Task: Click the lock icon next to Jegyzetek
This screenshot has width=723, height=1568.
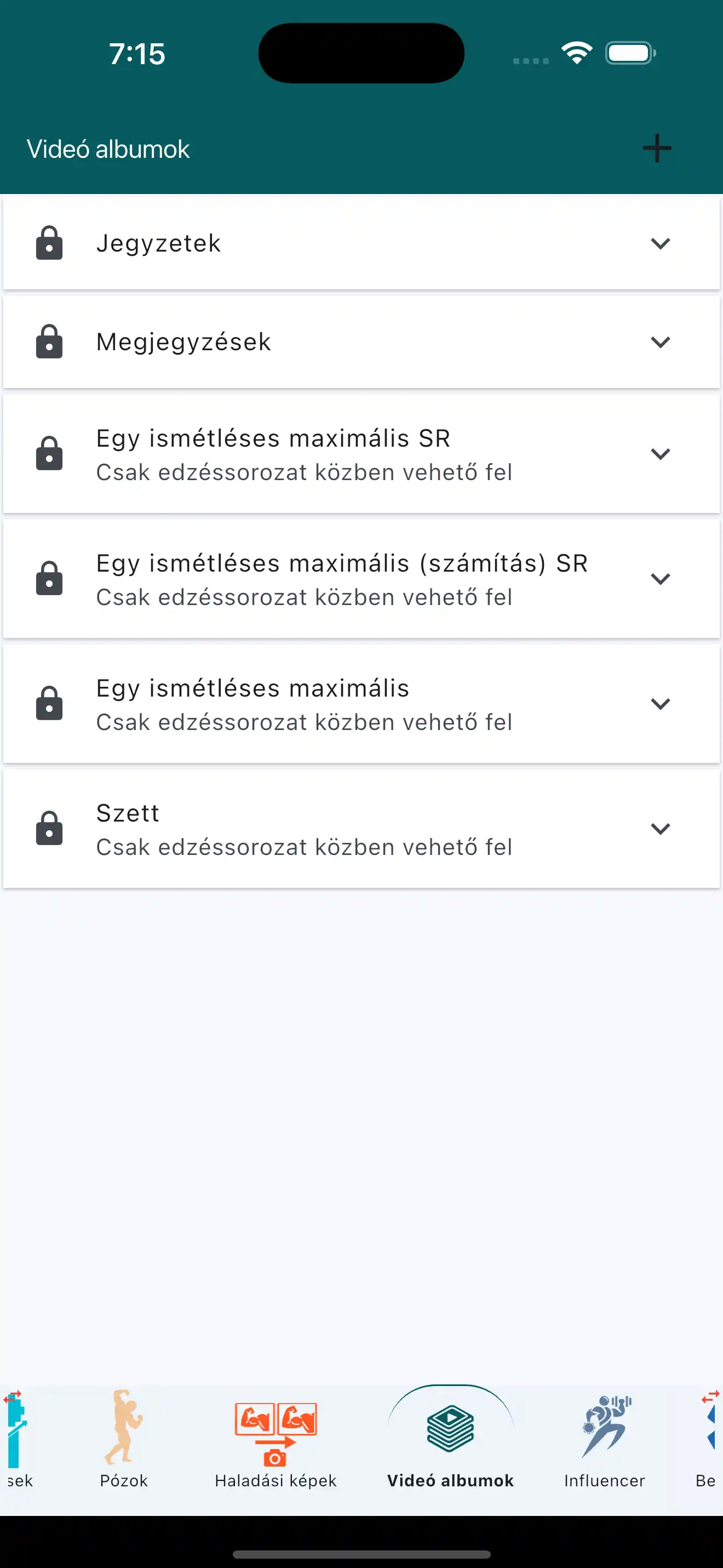Action: tap(49, 242)
